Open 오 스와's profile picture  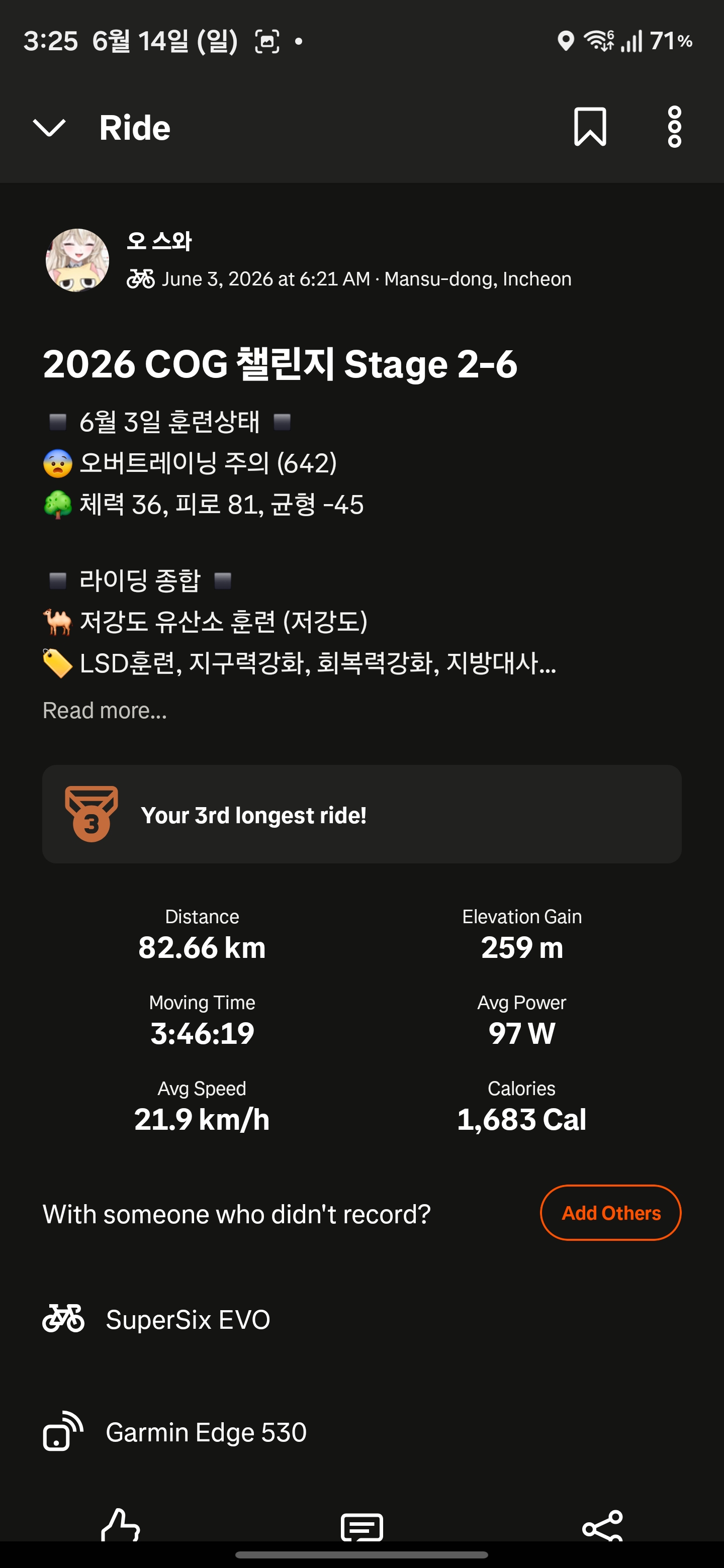[77, 260]
